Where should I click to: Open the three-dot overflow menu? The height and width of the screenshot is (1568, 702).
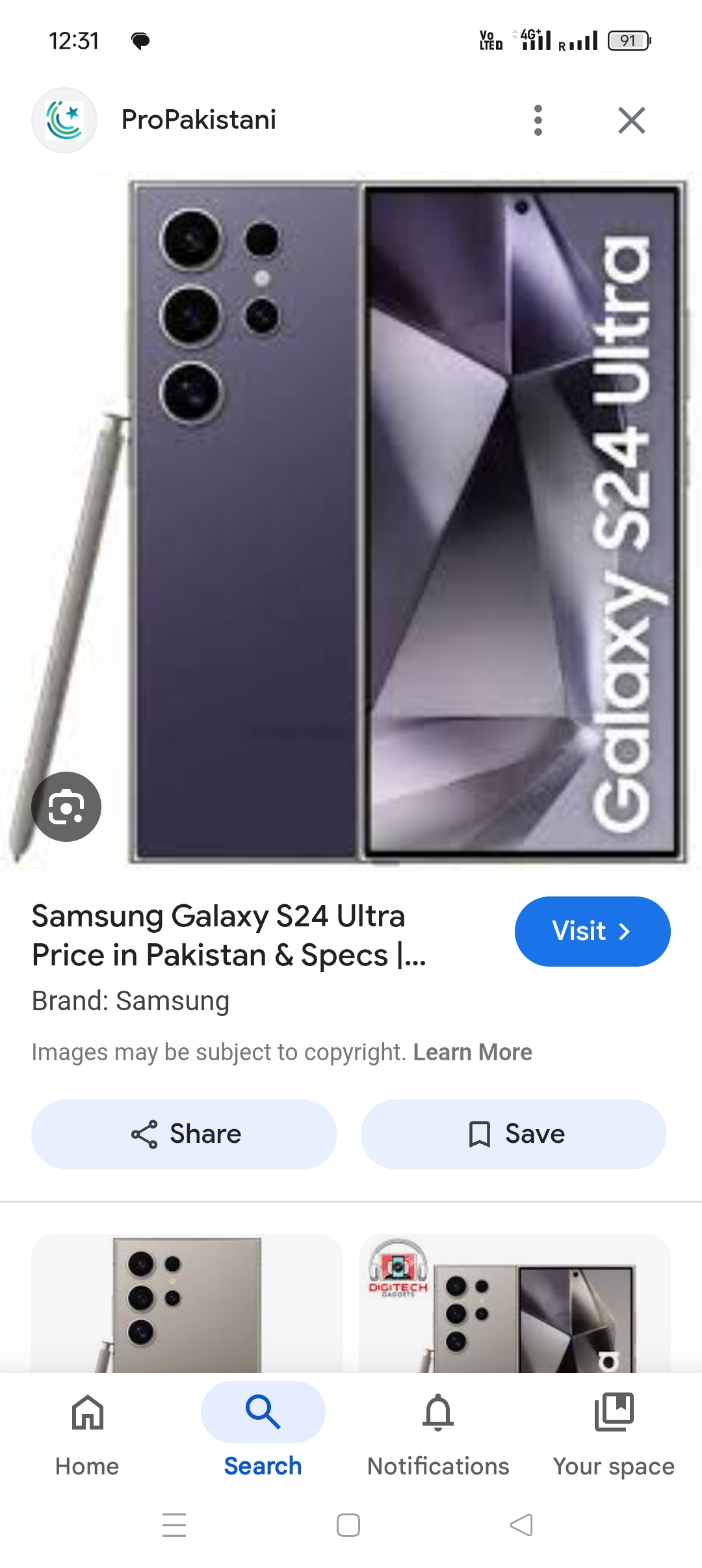click(x=538, y=120)
